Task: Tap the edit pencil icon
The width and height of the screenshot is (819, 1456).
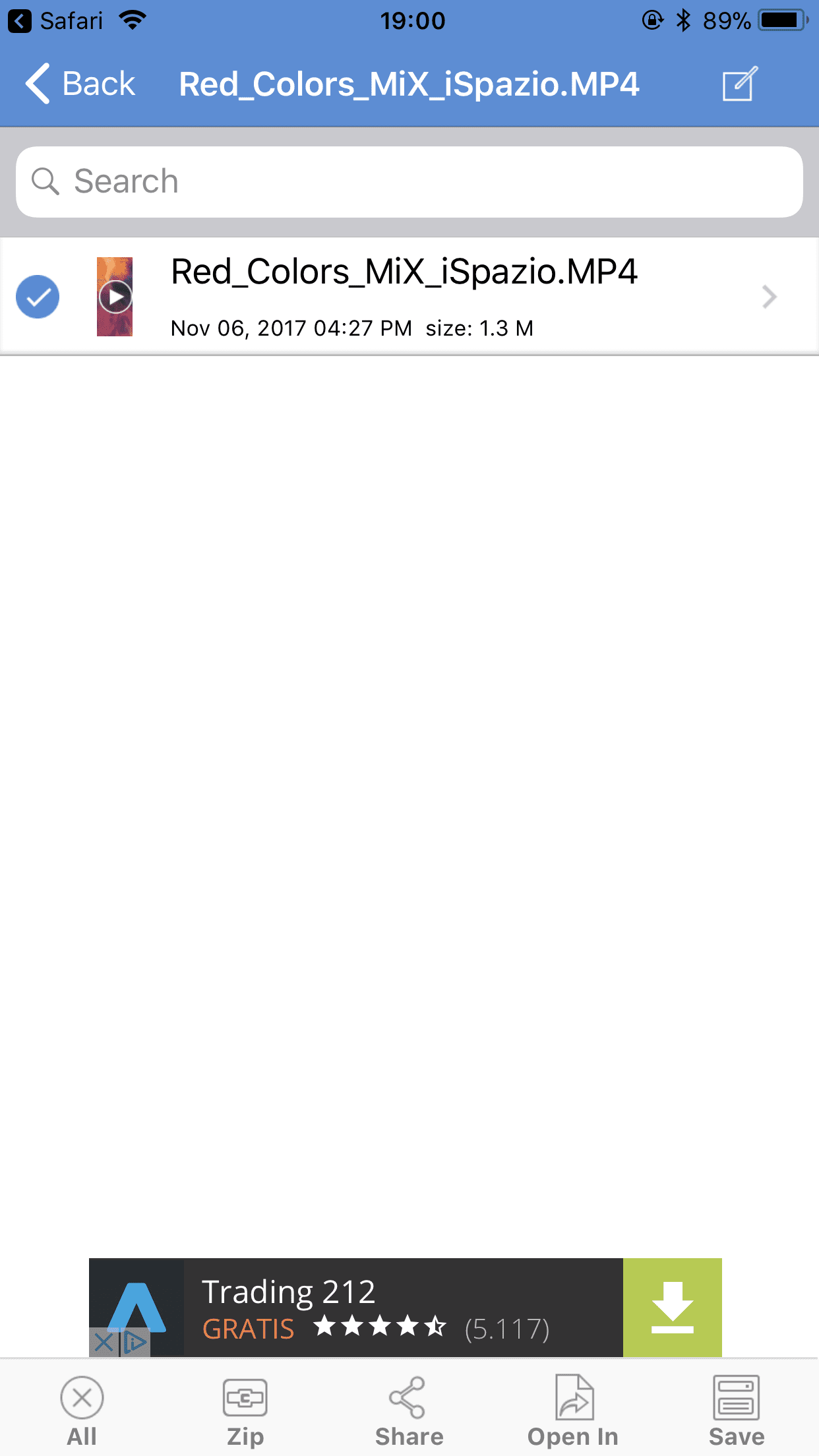Action: tap(740, 84)
